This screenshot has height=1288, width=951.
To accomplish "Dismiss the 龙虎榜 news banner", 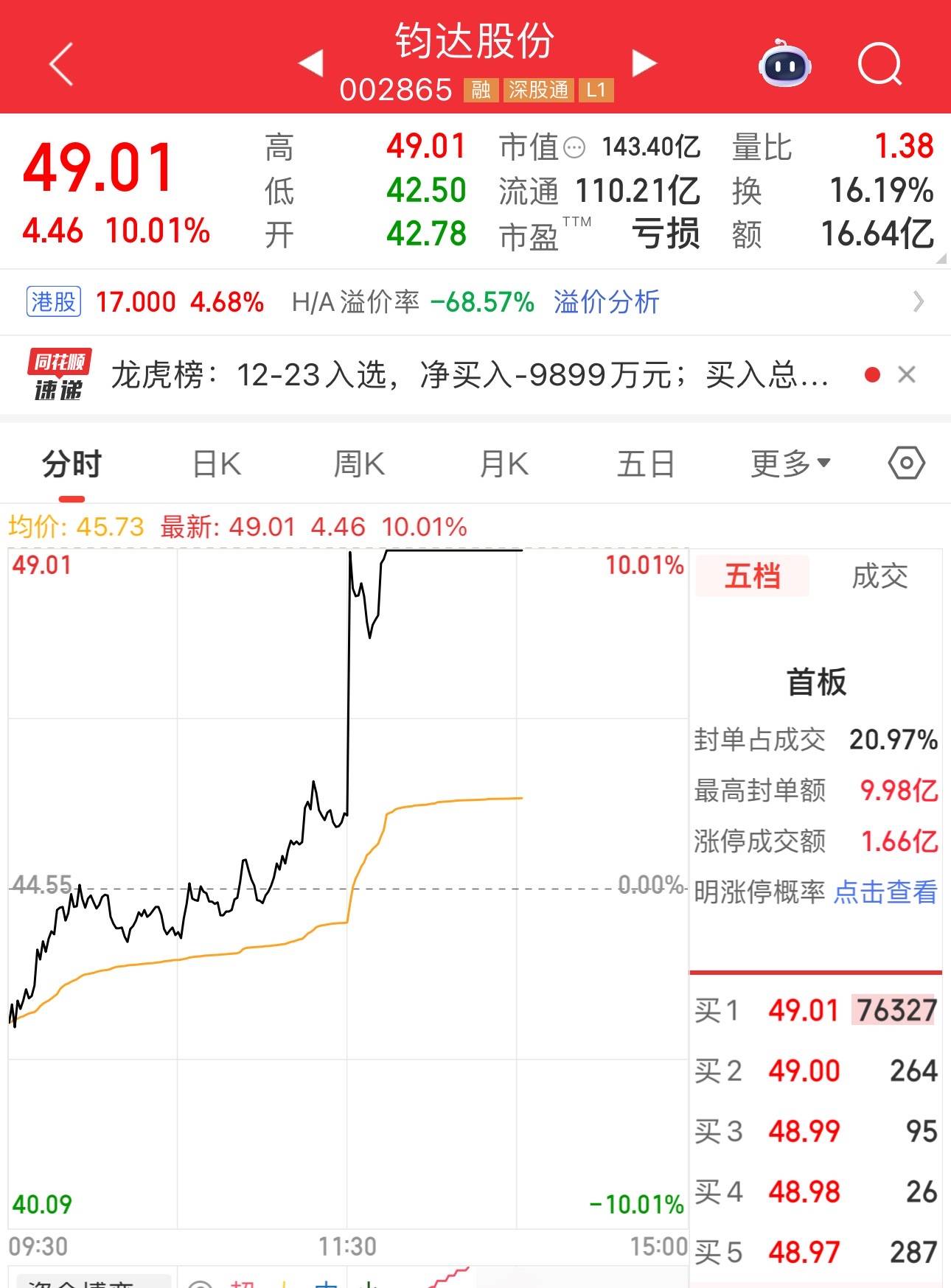I will (x=907, y=375).
